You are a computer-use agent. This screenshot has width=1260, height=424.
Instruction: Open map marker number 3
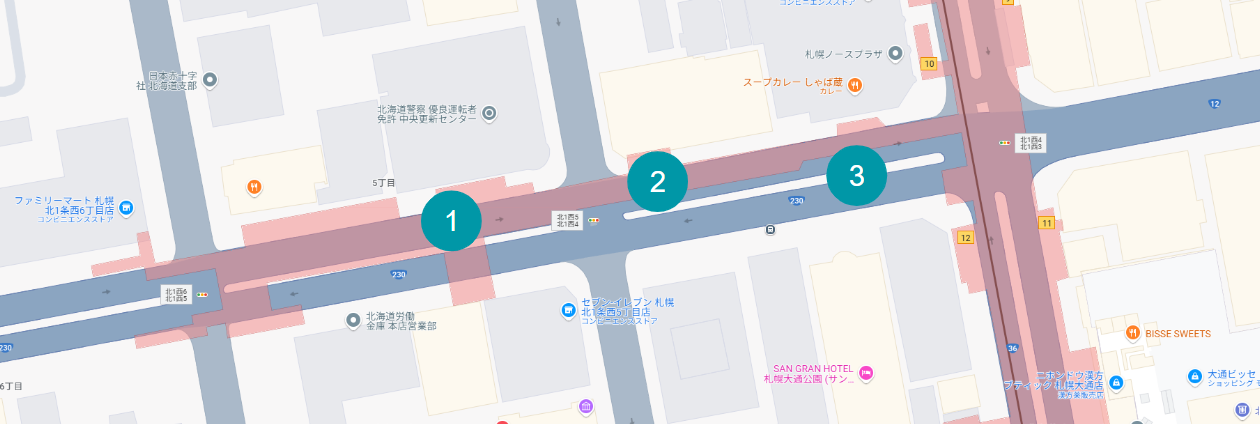click(x=856, y=175)
